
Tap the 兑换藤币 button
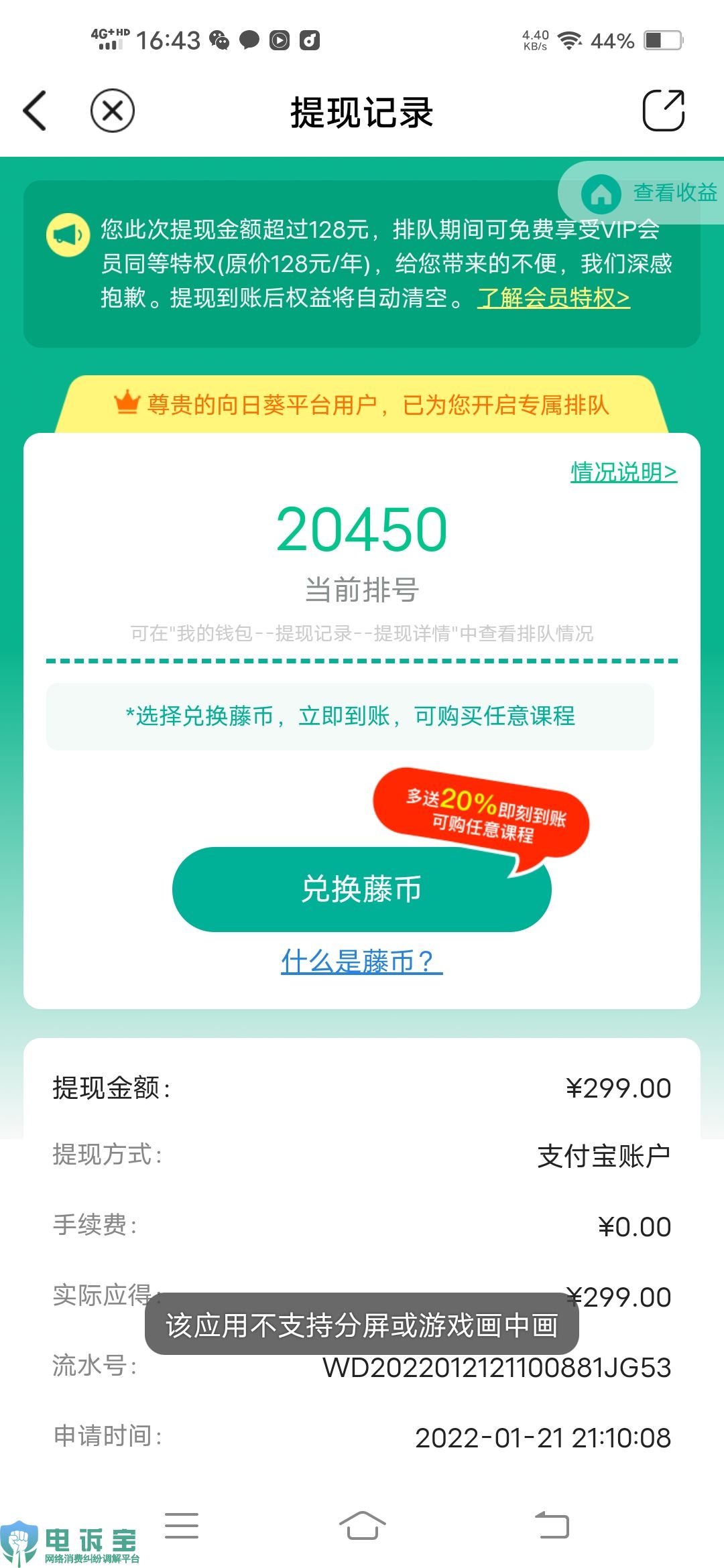click(361, 889)
